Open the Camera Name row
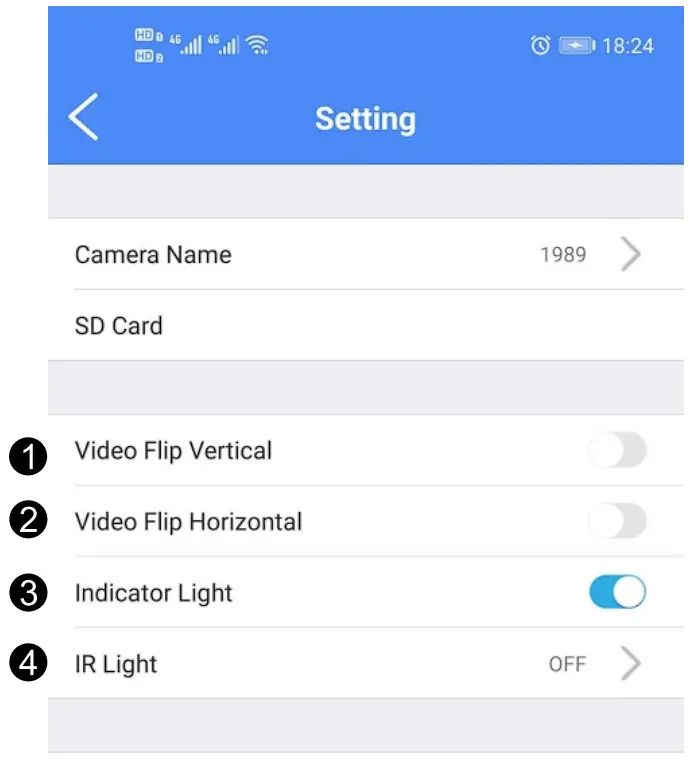This screenshot has width=688, height=760. [x=360, y=255]
